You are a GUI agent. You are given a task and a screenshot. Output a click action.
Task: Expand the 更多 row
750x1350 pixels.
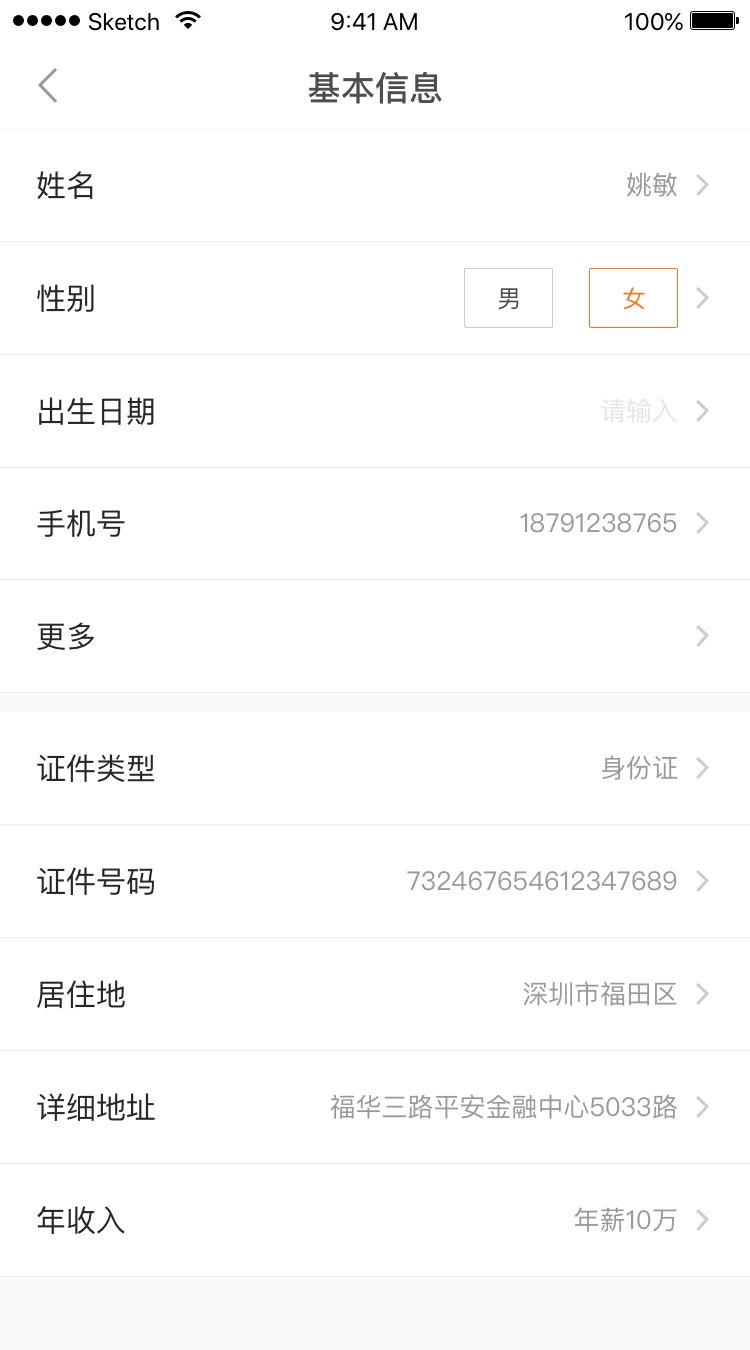375,636
